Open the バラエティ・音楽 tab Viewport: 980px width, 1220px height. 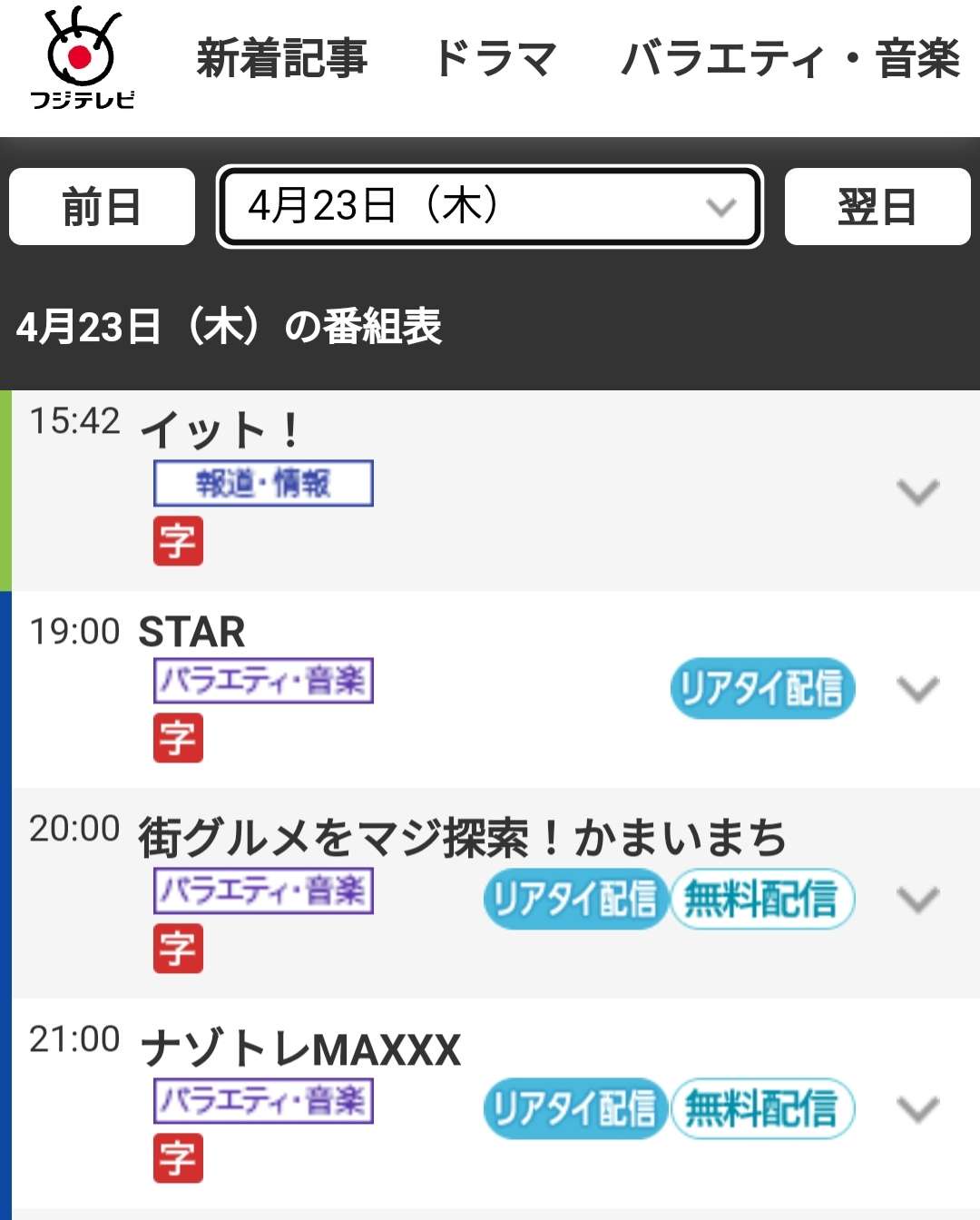tap(789, 60)
